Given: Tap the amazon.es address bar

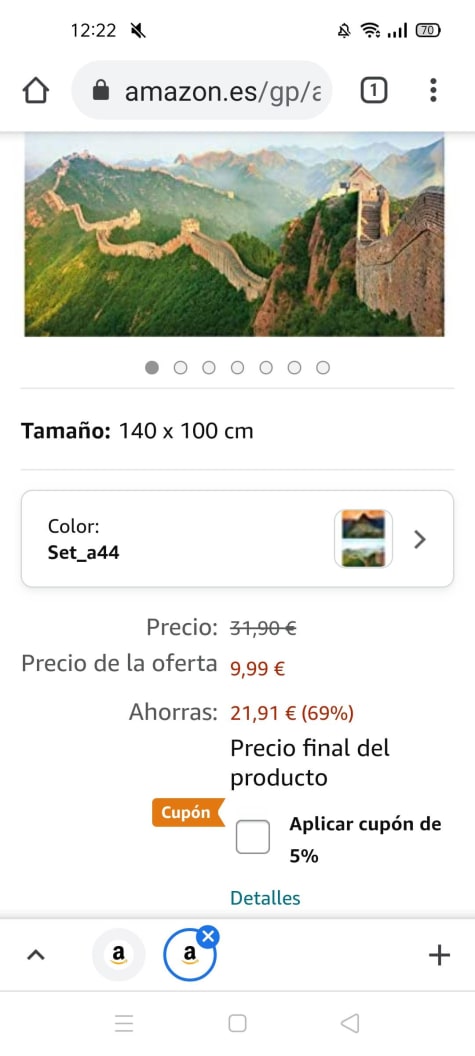Looking at the screenshot, I should click(202, 90).
